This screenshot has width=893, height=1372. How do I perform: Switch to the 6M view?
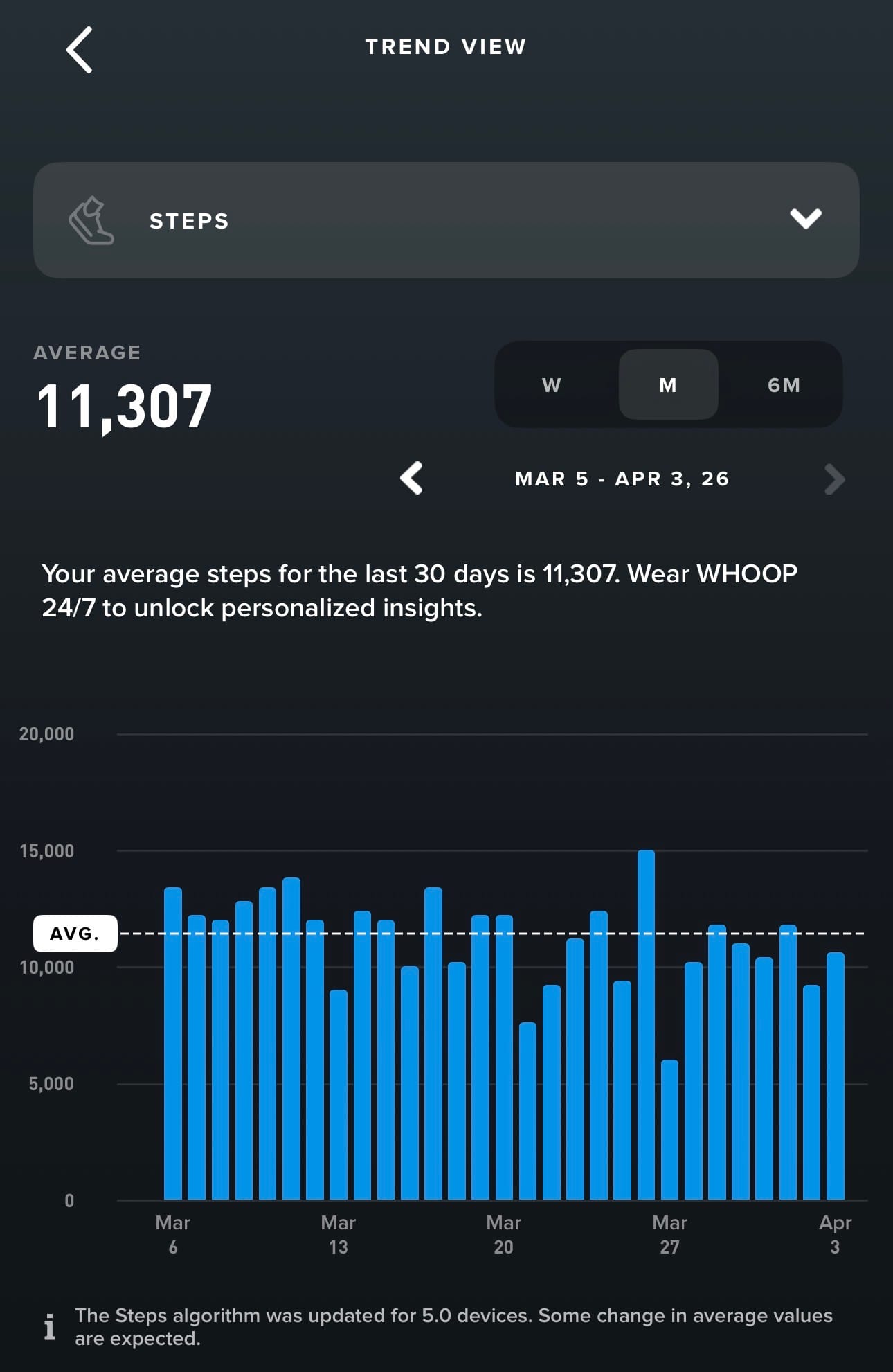(784, 385)
